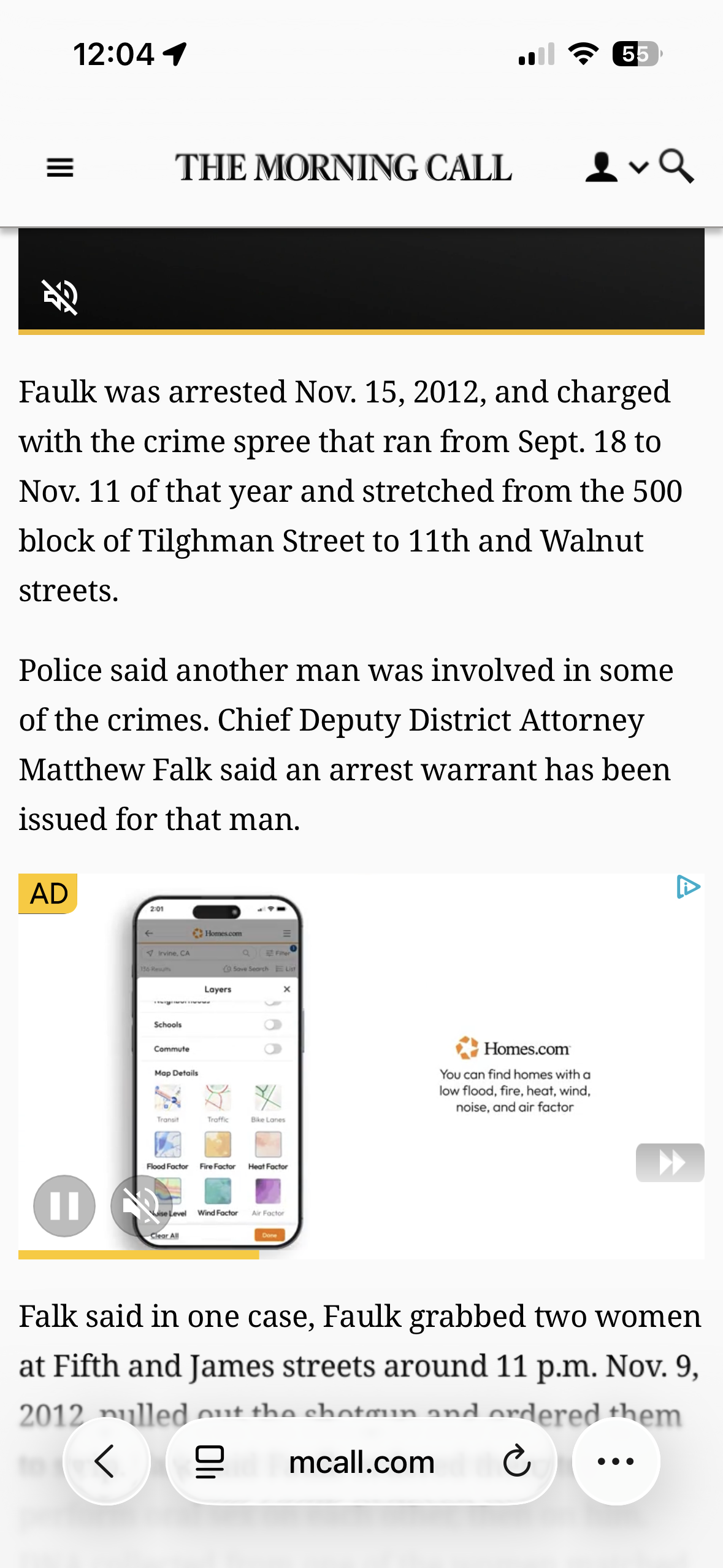The width and height of the screenshot is (723, 1568).
Task: Tap the mcall.com address bar
Action: (361, 1461)
